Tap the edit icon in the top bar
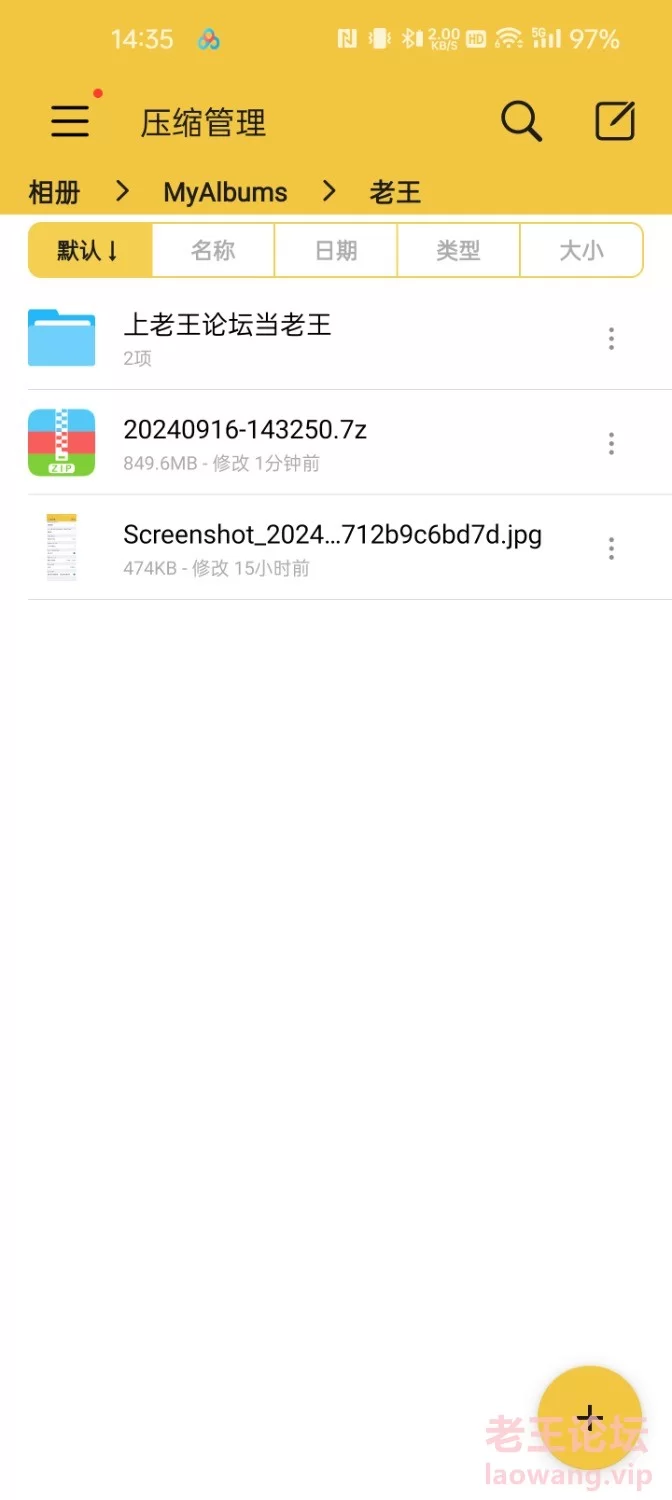 (615, 122)
